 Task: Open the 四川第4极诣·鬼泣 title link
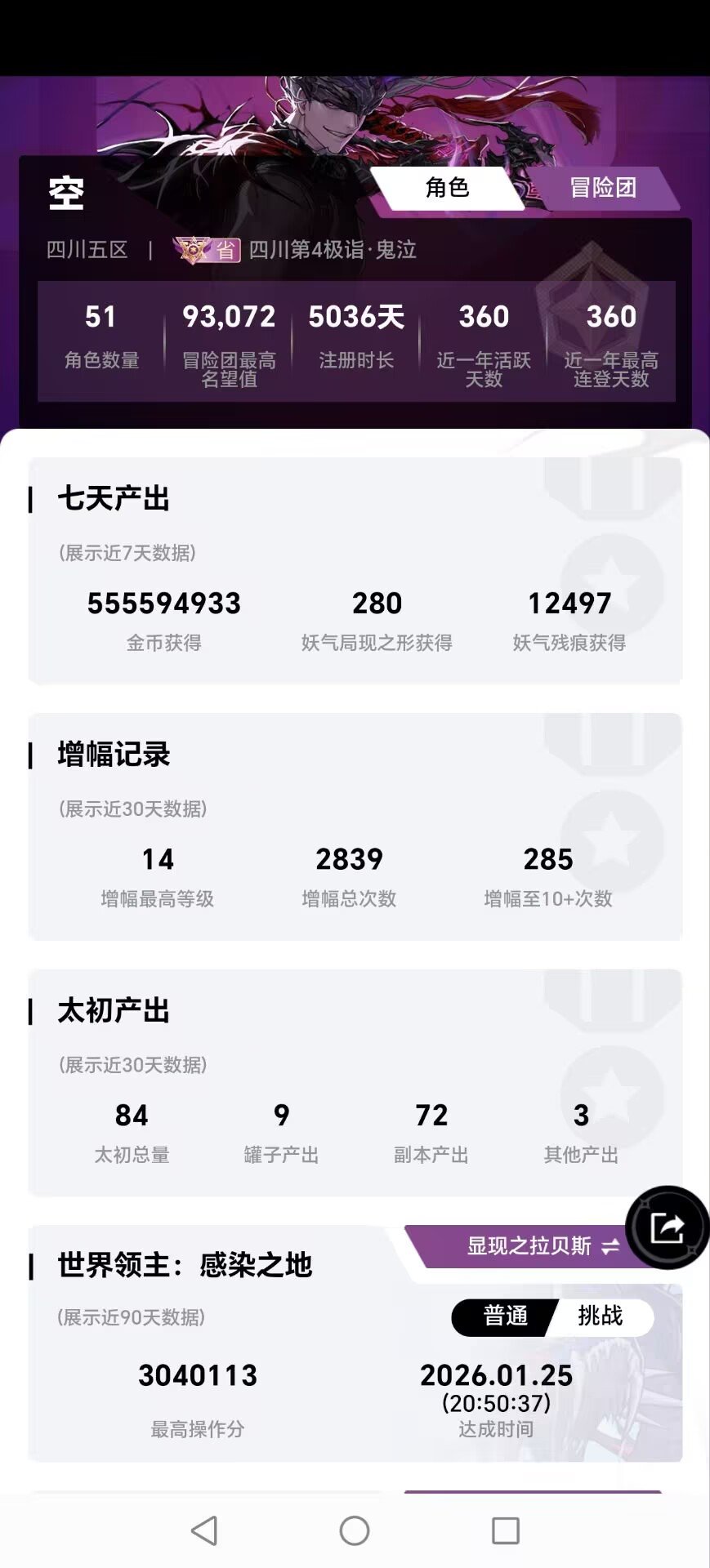click(x=333, y=250)
